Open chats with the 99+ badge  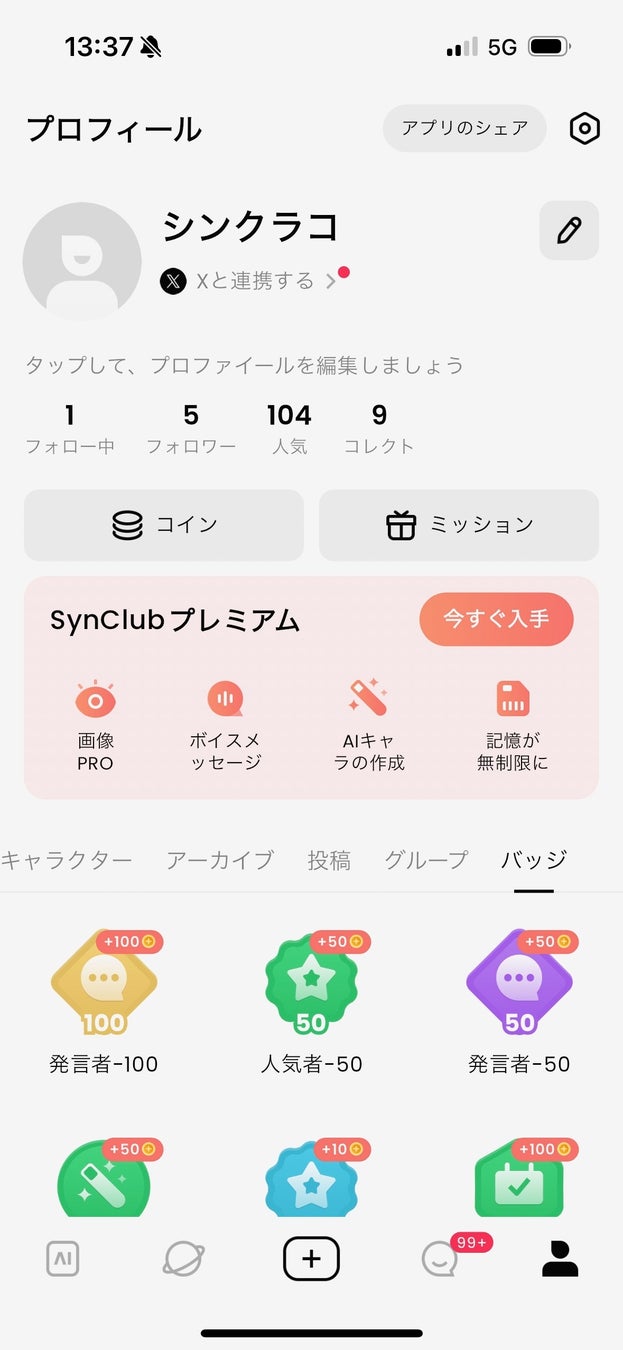coord(440,1259)
